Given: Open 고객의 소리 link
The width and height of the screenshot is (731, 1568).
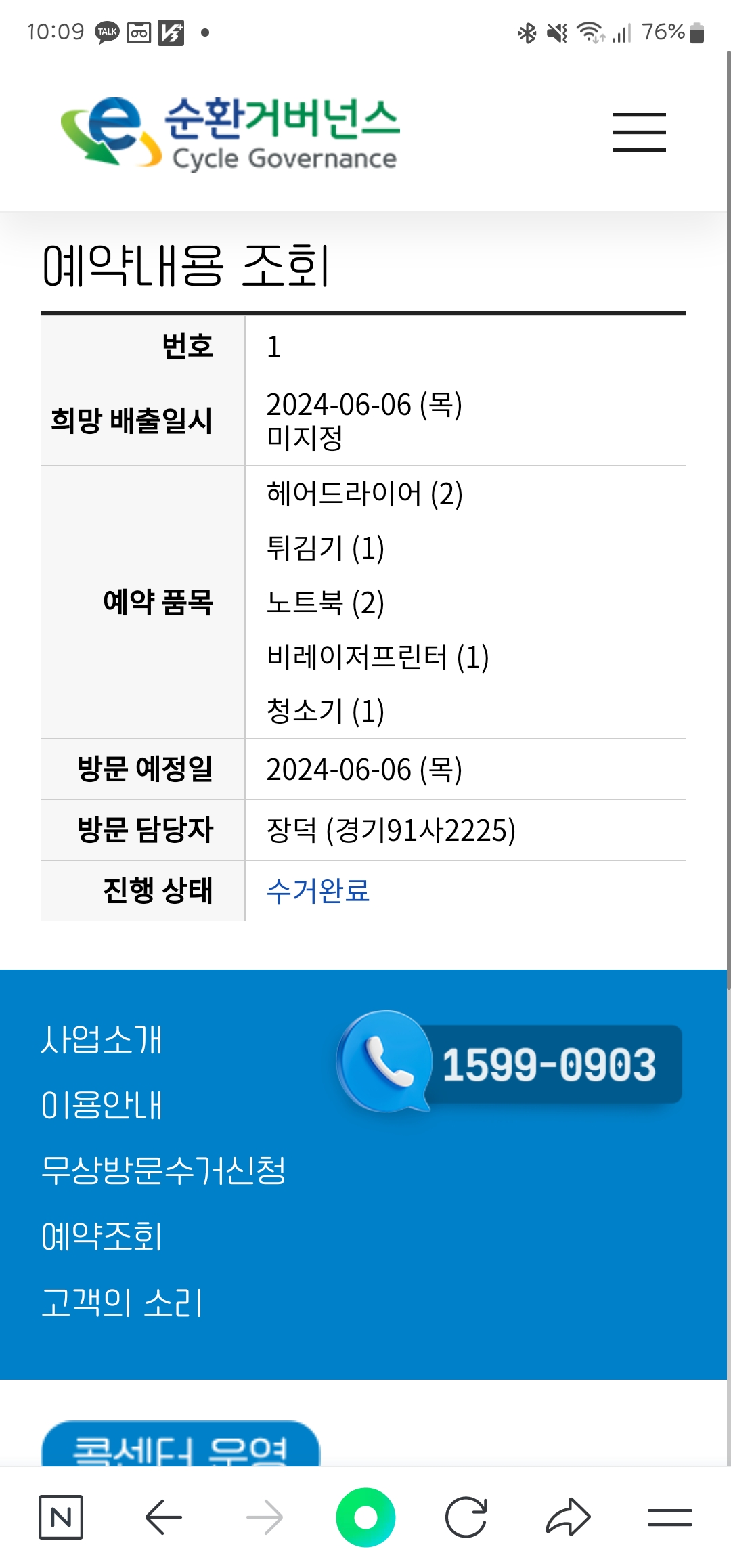Looking at the screenshot, I should 122,1303.
